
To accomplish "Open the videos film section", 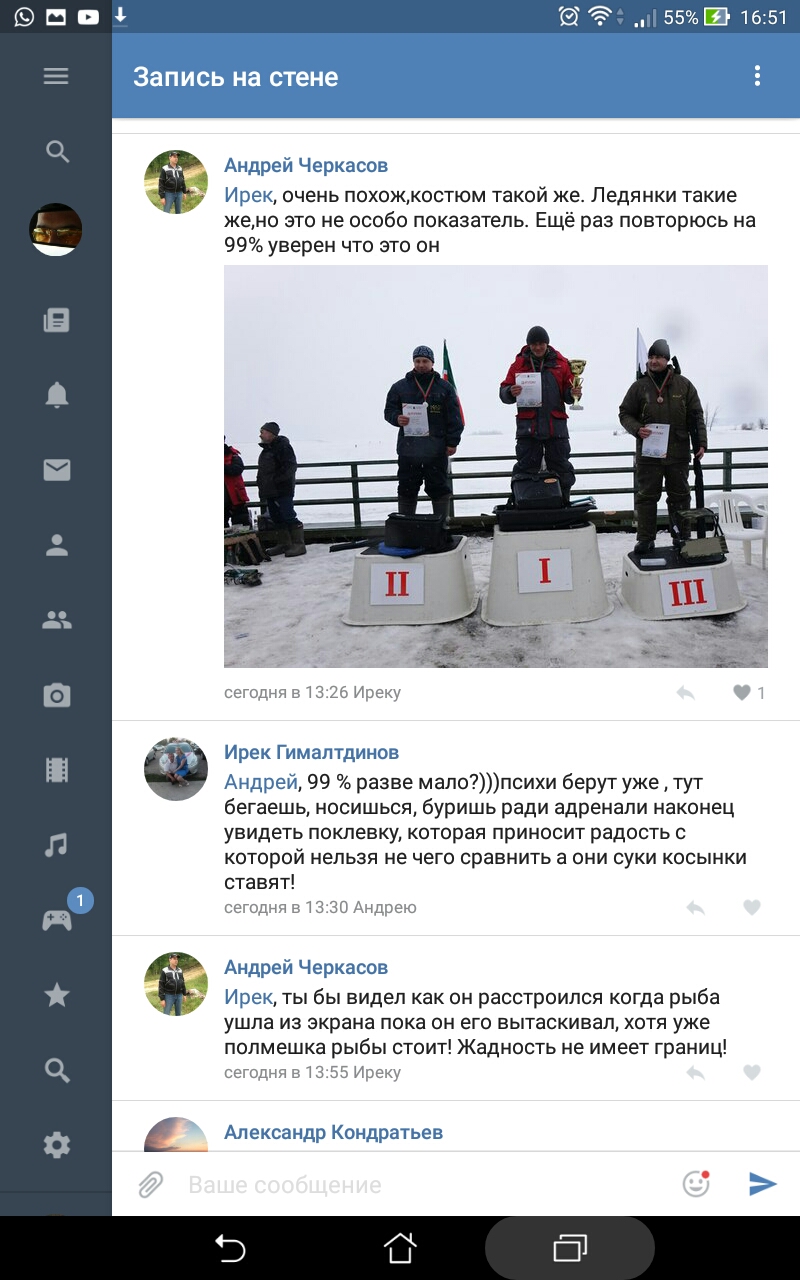I will tap(57, 769).
